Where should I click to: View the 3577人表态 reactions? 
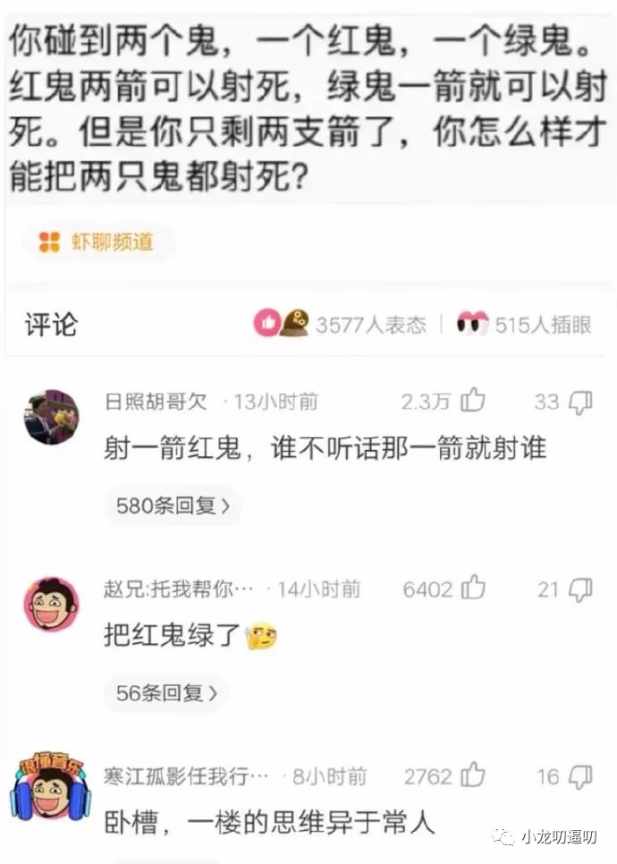click(340, 324)
